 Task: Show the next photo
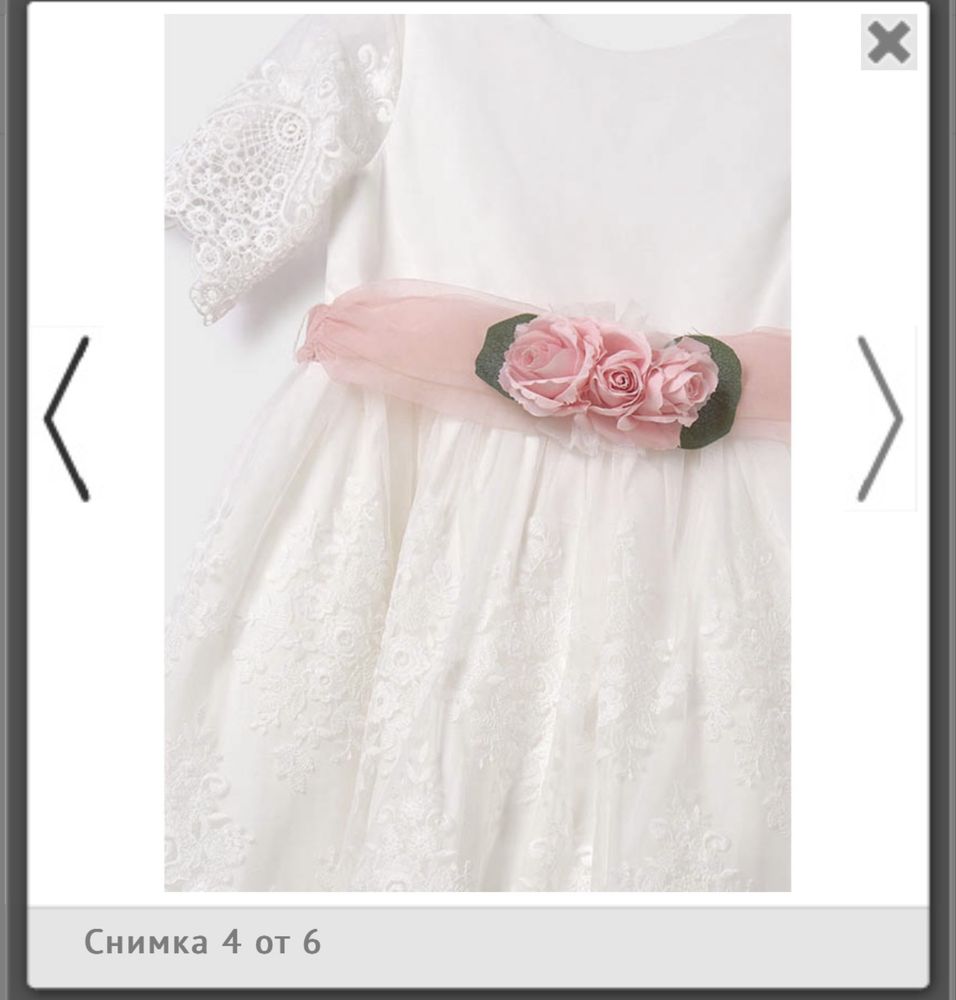click(879, 418)
